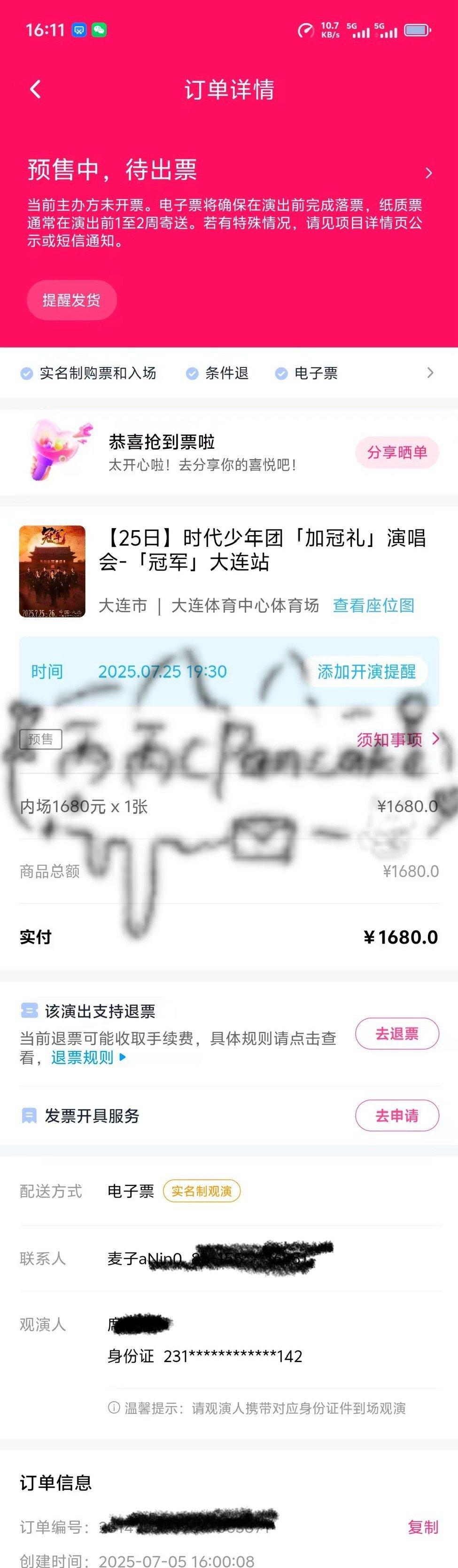This screenshot has width=458, height=1568.
Task: Open 须知事项 notice details
Action: point(396,740)
